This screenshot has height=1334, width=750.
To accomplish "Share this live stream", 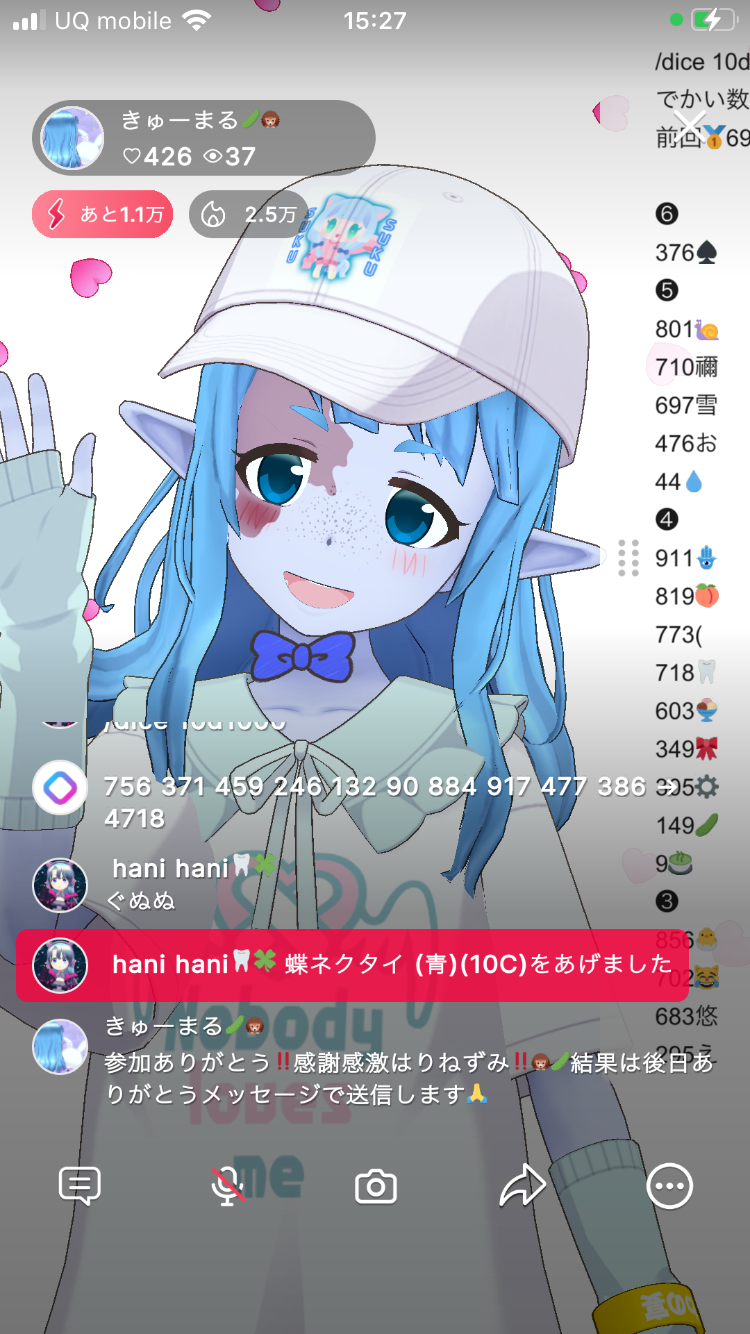I will (x=522, y=1186).
